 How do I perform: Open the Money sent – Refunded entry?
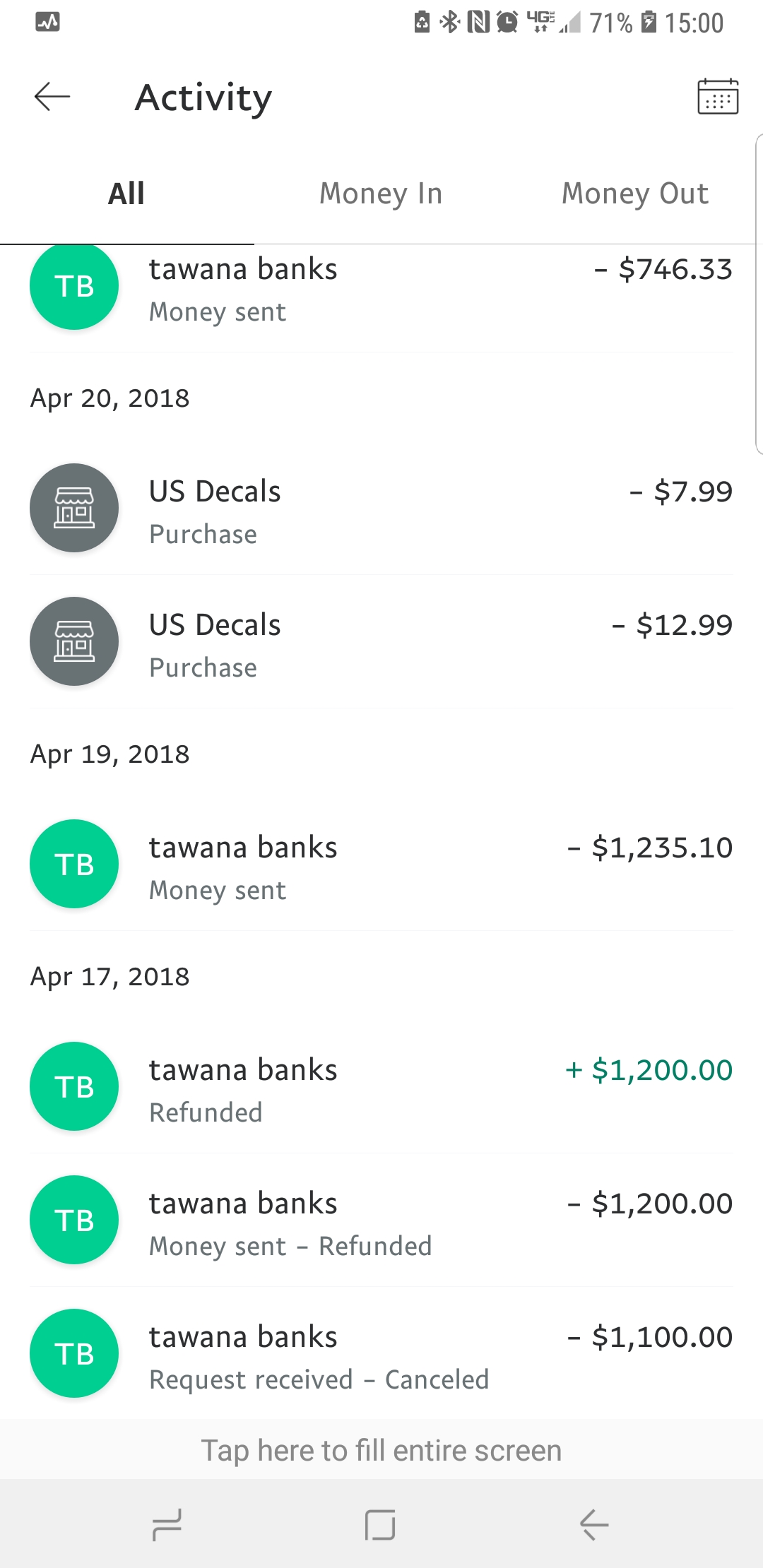point(381,1220)
